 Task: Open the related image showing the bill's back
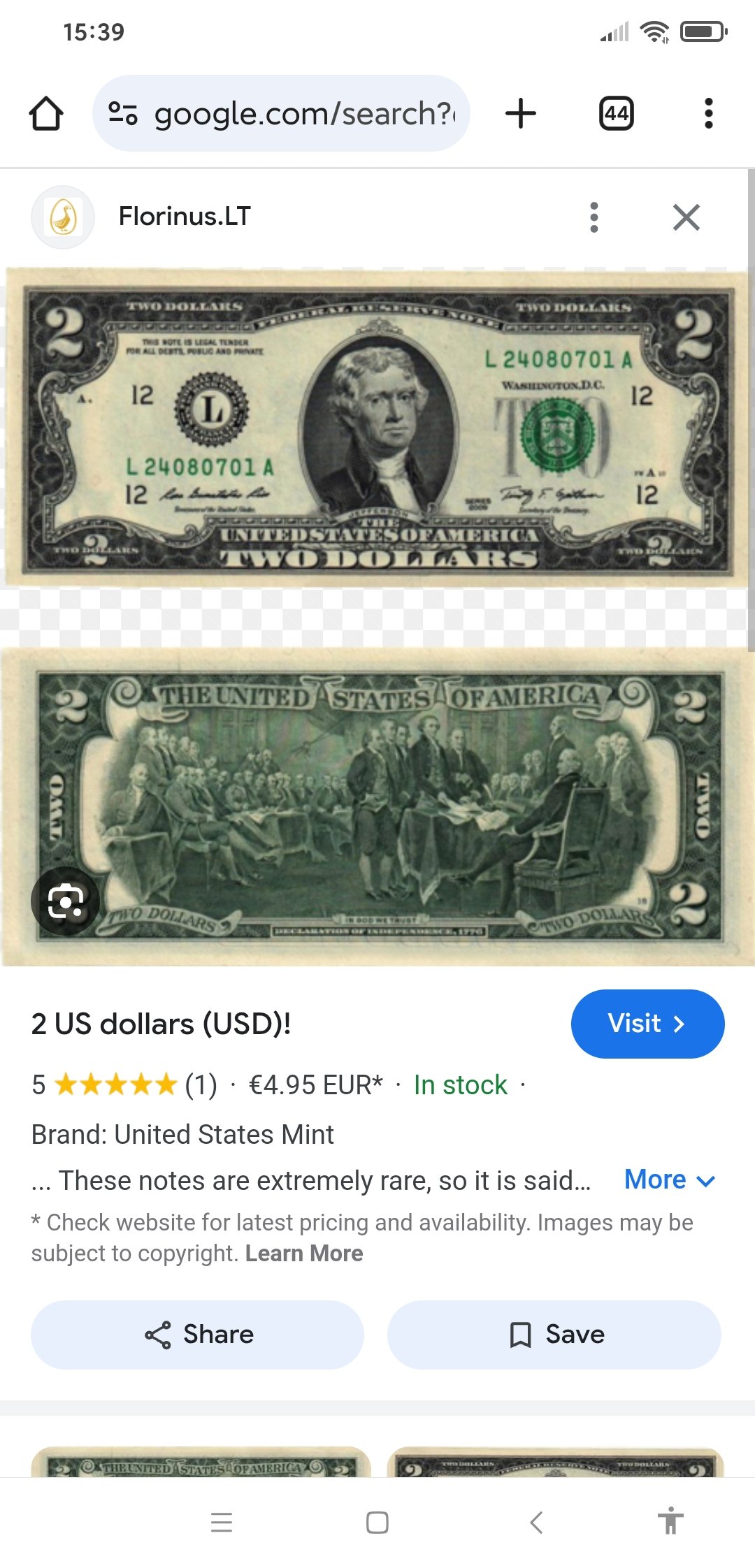201,1462
